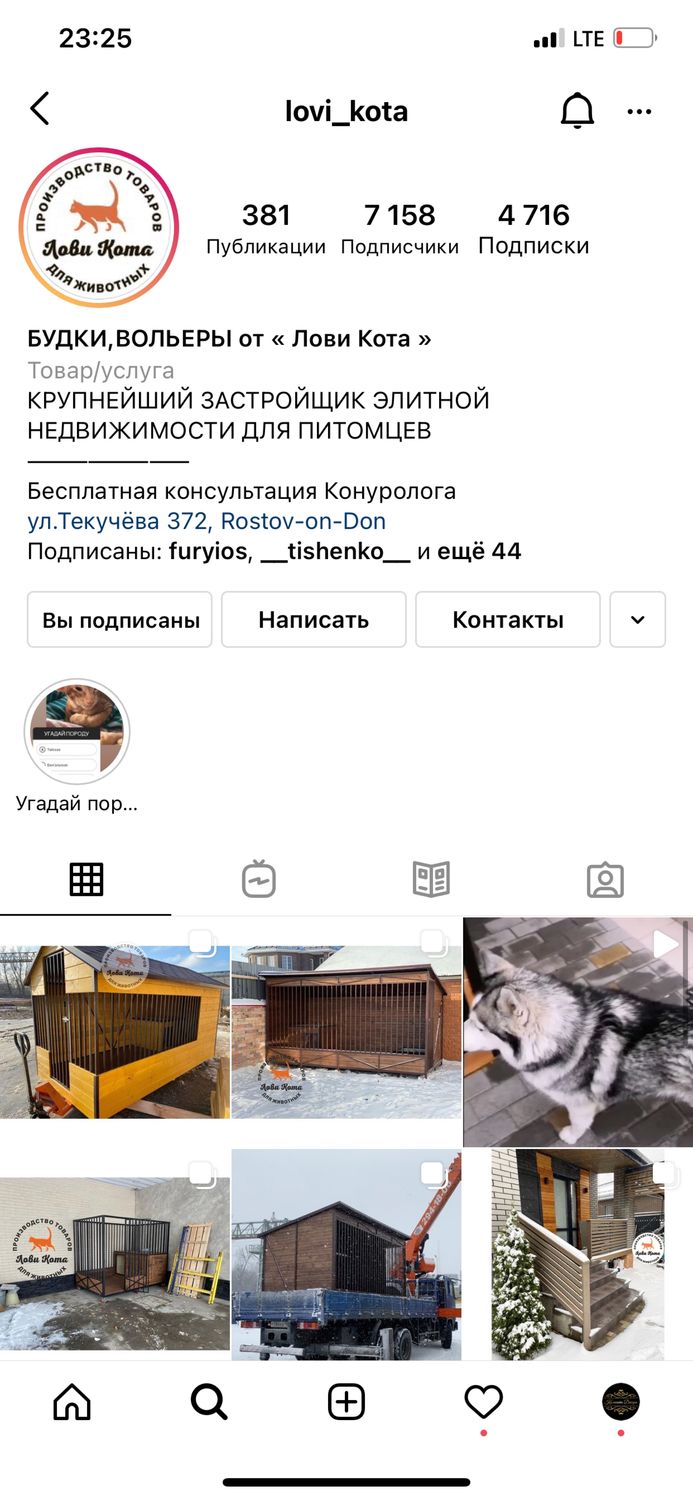Screen dimensions: 693x1500
Task: Open the Контакты button
Action: click(508, 620)
